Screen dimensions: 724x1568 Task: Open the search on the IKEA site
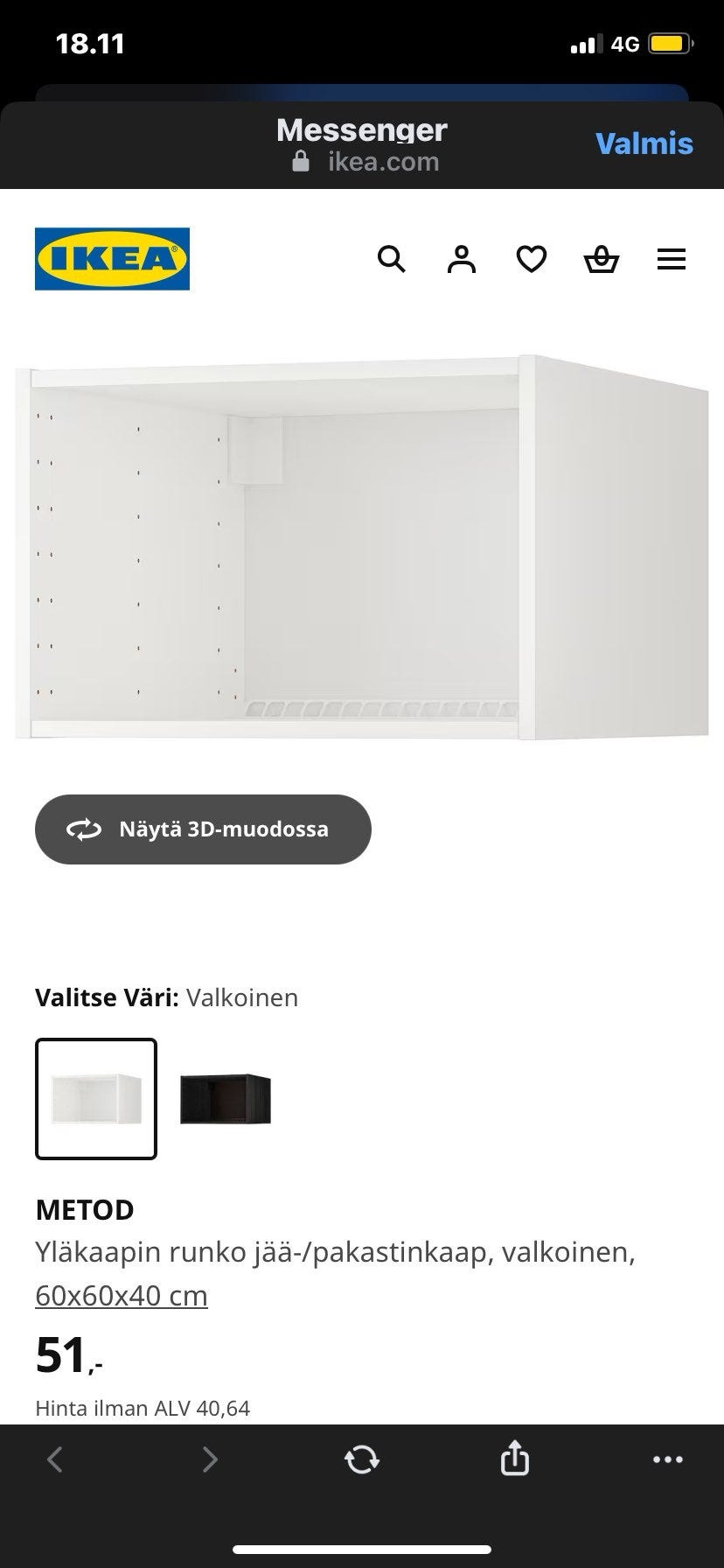(x=391, y=259)
